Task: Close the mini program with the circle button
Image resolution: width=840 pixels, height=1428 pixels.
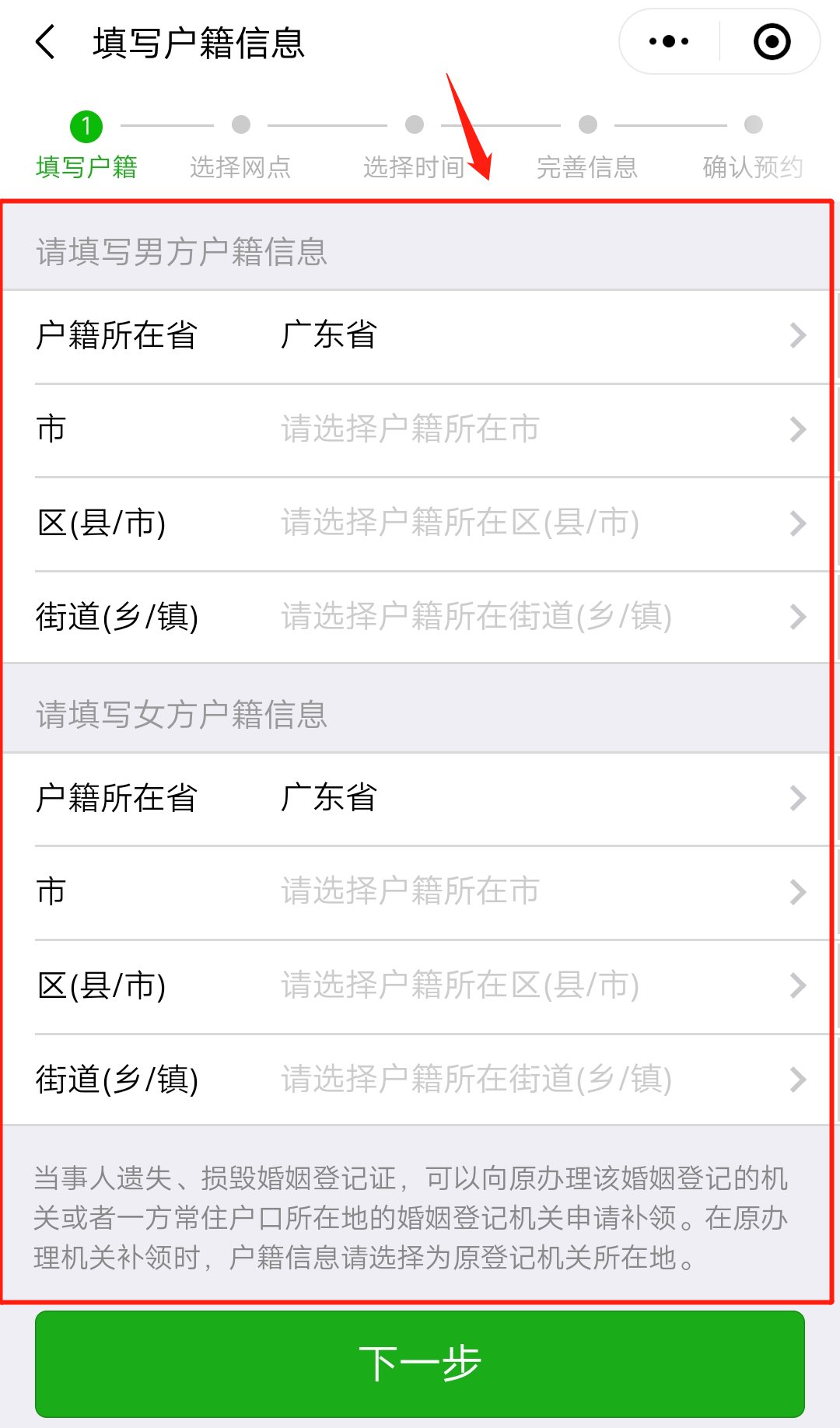Action: tap(772, 42)
